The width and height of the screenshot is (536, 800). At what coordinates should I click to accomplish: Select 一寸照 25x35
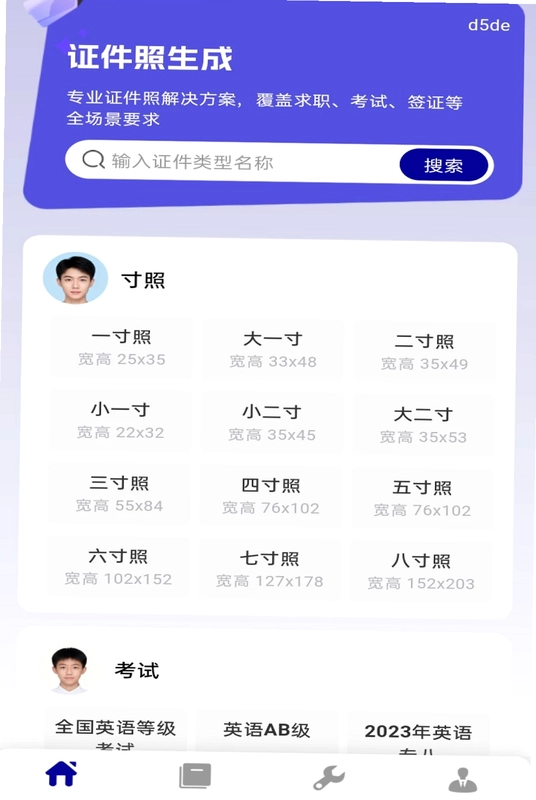coord(121,347)
